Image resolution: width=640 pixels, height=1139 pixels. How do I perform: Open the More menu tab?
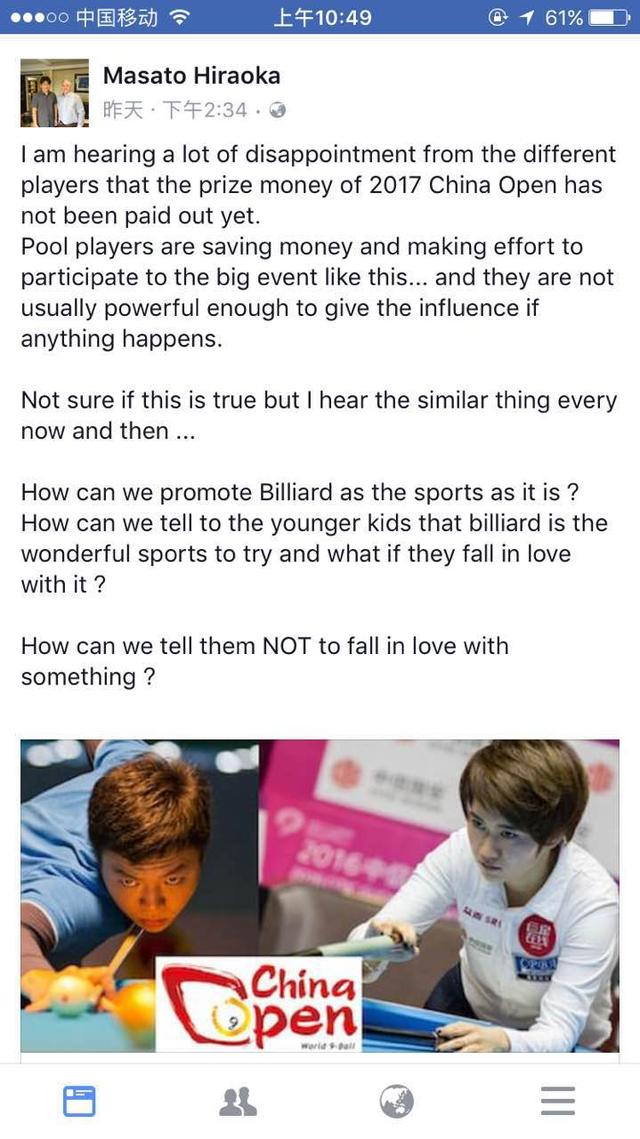click(x=557, y=1101)
